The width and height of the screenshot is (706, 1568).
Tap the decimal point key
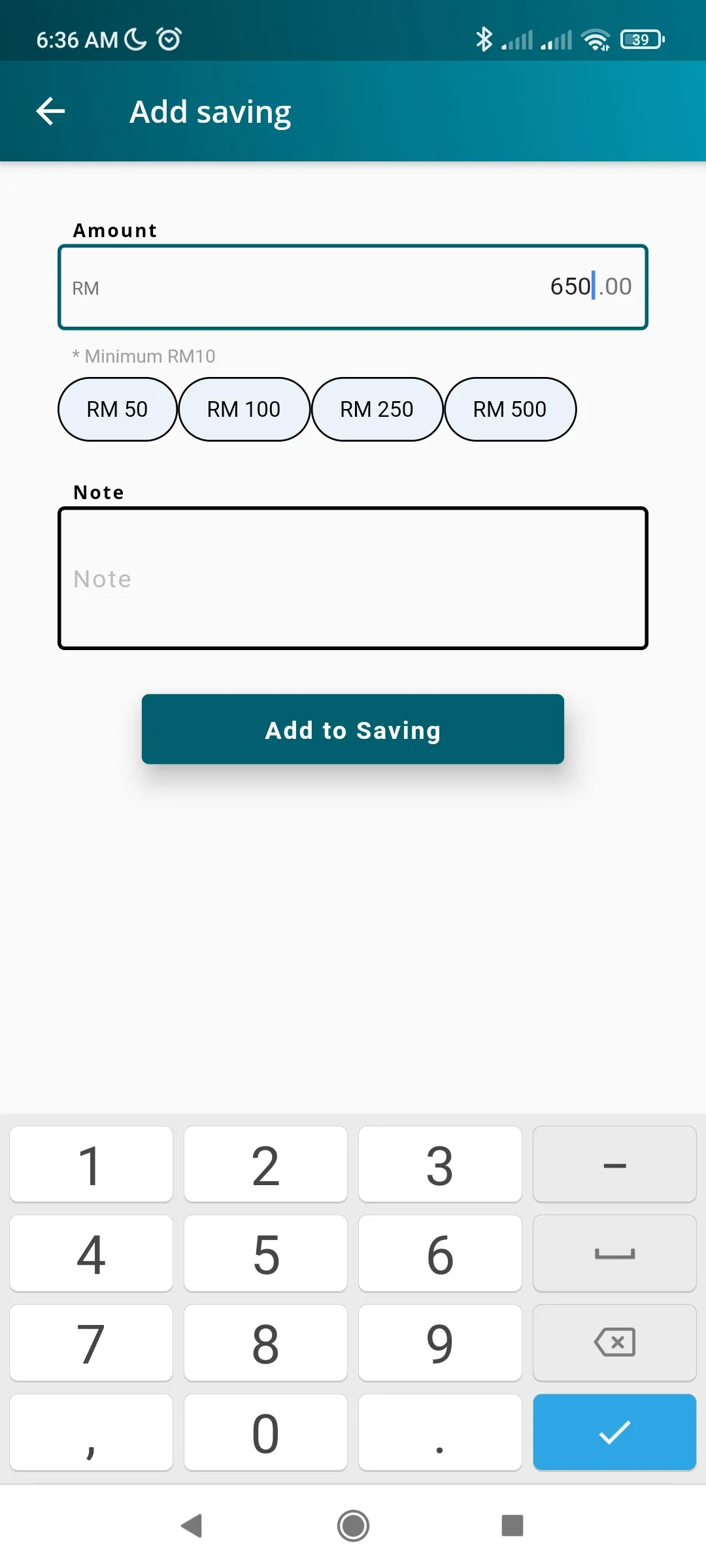439,1432
